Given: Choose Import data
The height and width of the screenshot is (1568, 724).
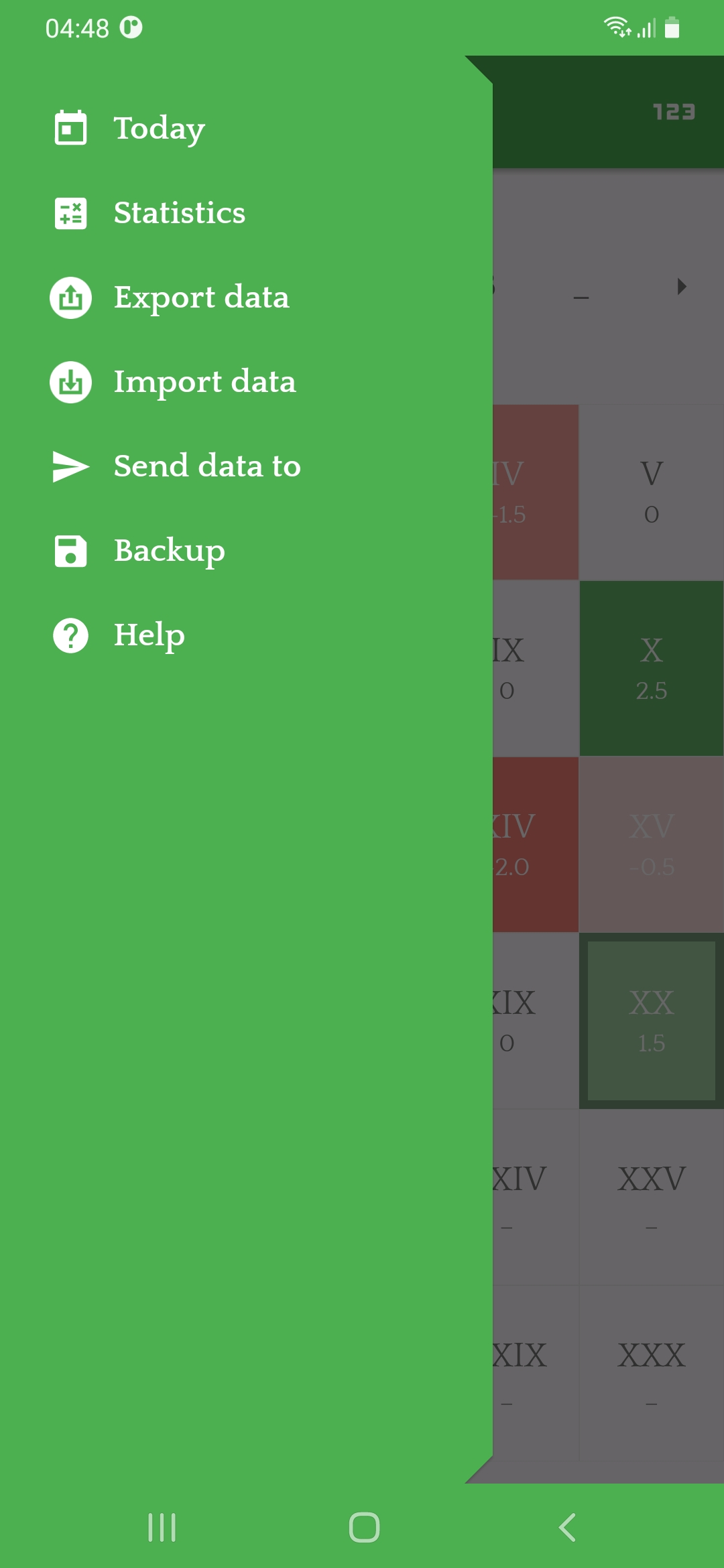Looking at the screenshot, I should click(246, 381).
